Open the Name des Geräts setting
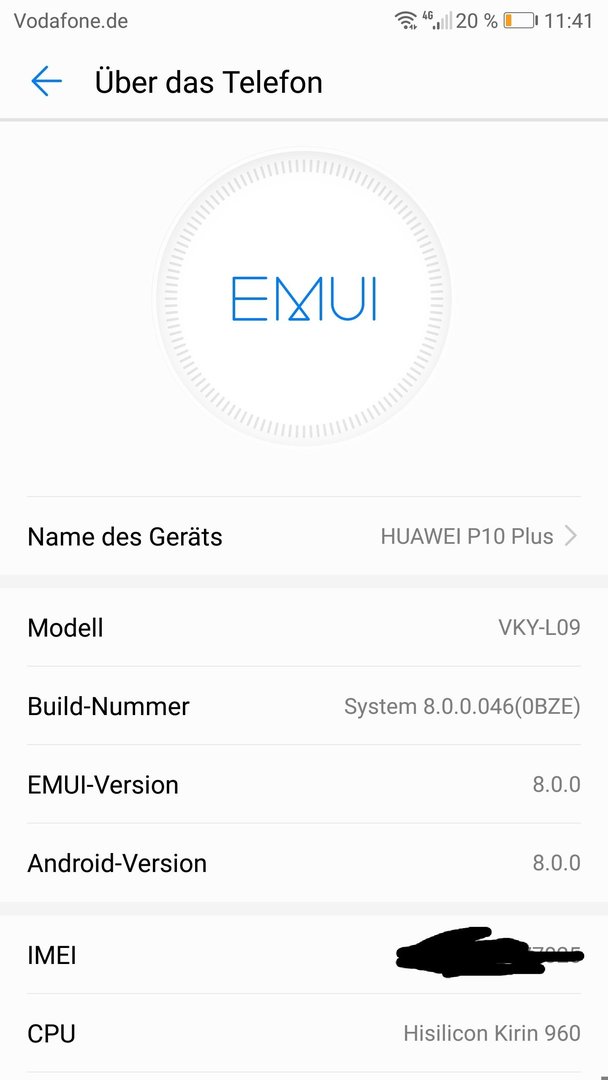Image resolution: width=608 pixels, height=1080 pixels. [x=304, y=536]
